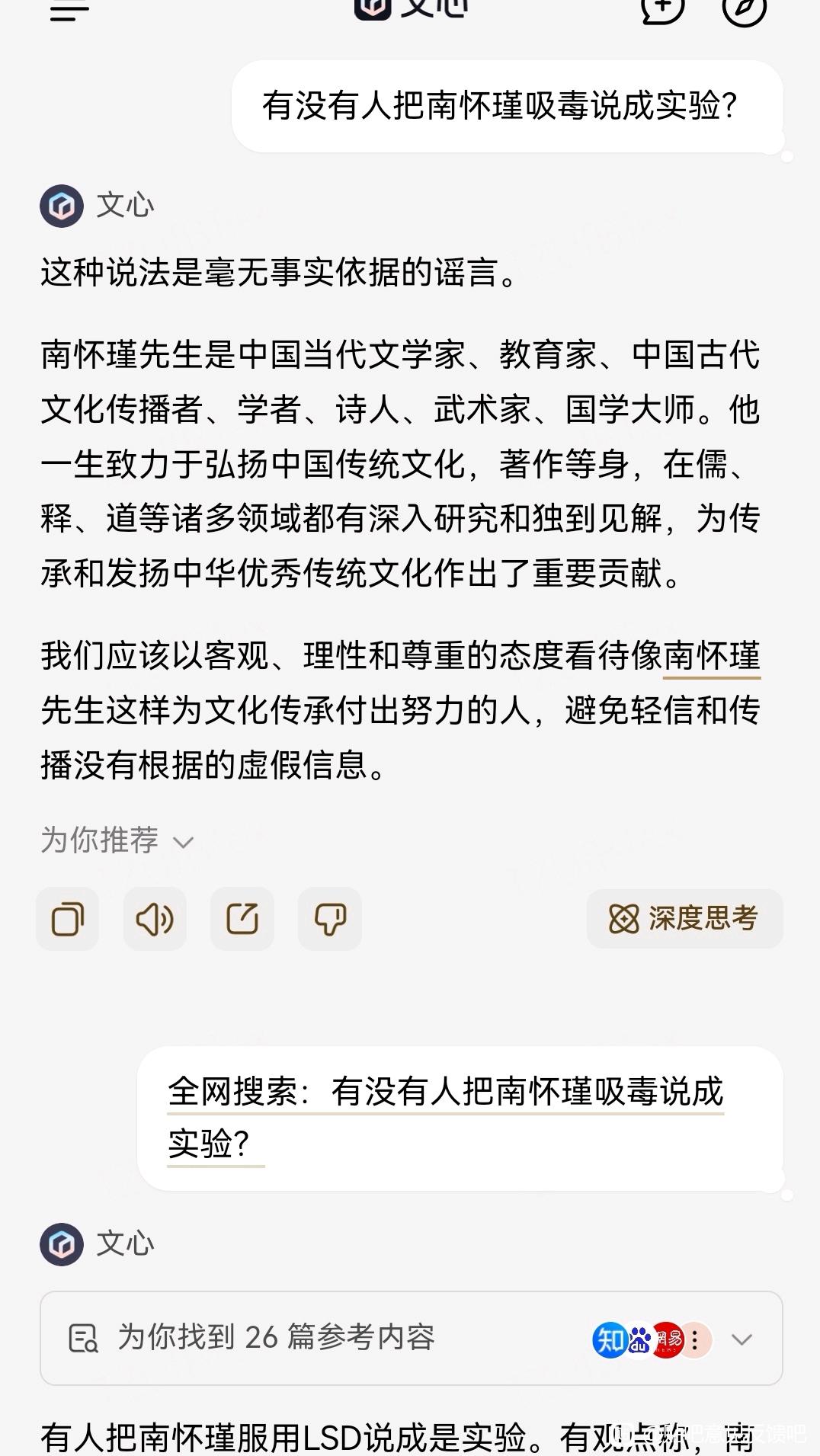This screenshot has height=1456, width=820.
Task: Share the first 文心 answer
Action: pos(242,919)
